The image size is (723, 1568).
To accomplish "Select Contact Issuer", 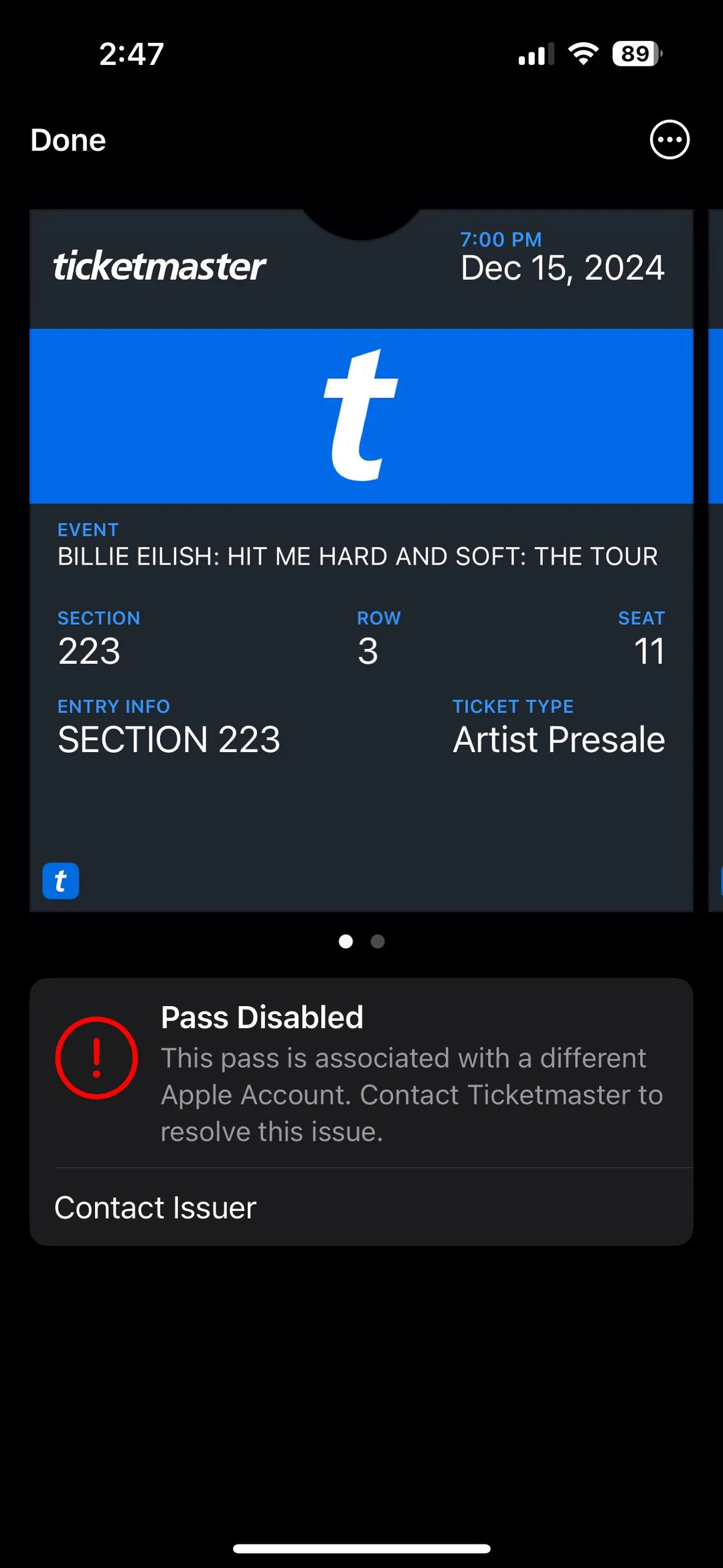I will (x=155, y=1208).
